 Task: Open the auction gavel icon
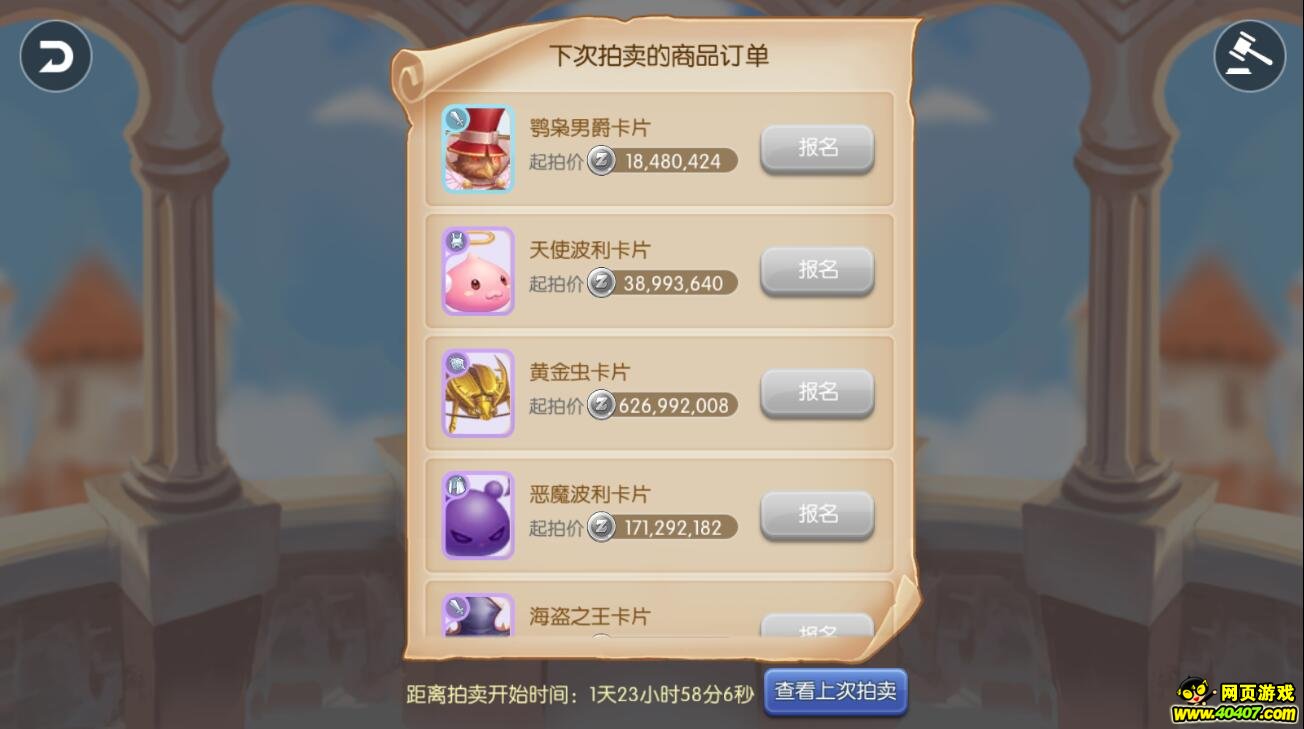click(1249, 57)
